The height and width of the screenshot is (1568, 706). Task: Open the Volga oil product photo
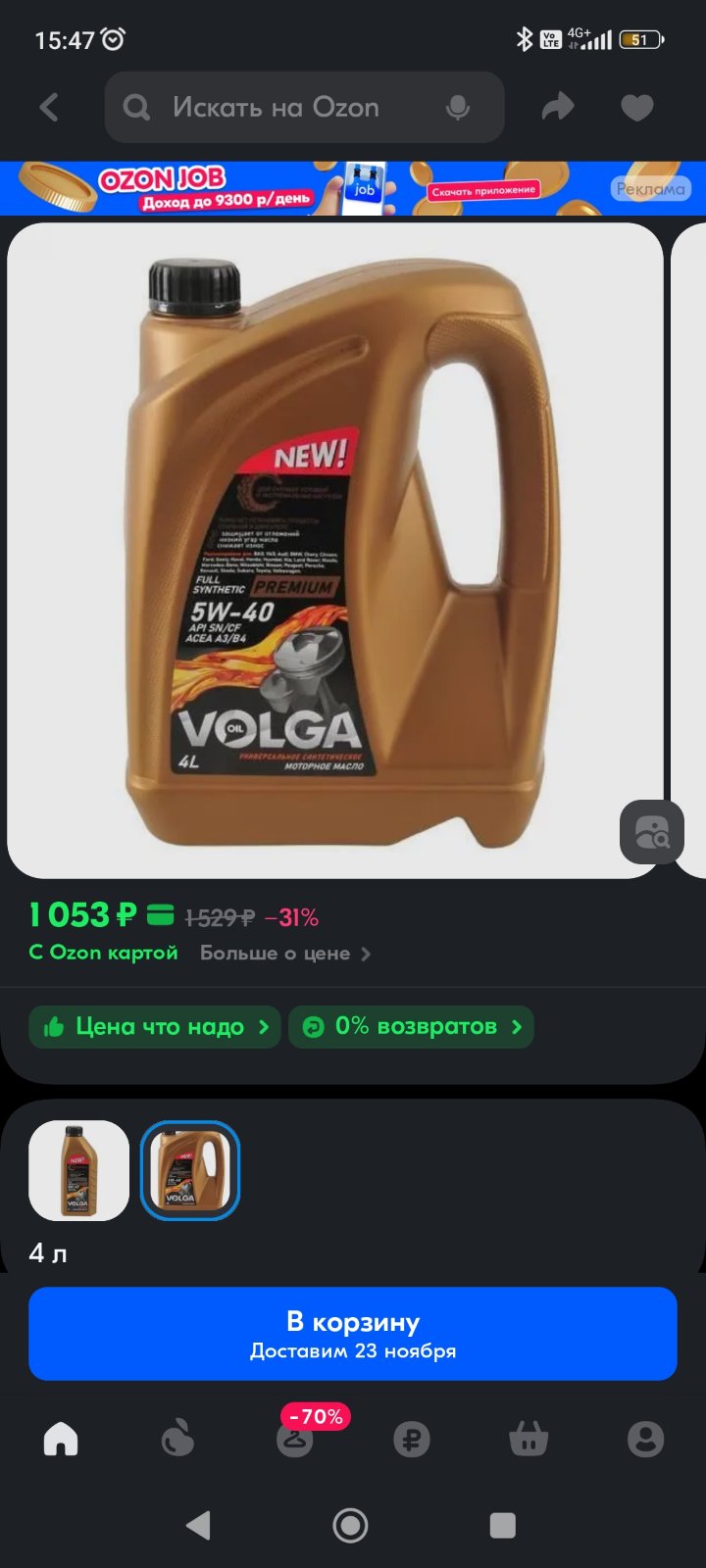click(335, 550)
